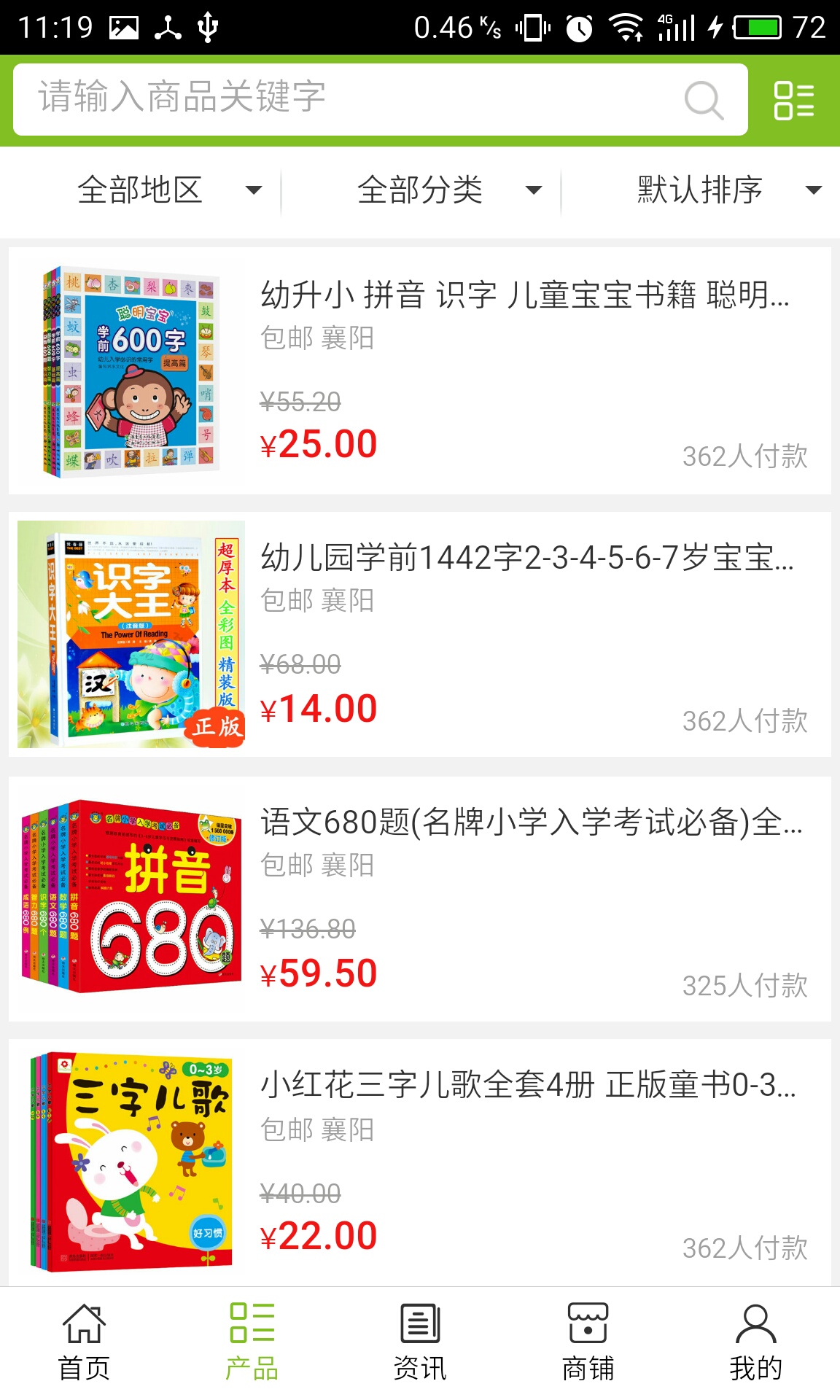Expand the 全部分类 category dropdown

click(x=448, y=190)
